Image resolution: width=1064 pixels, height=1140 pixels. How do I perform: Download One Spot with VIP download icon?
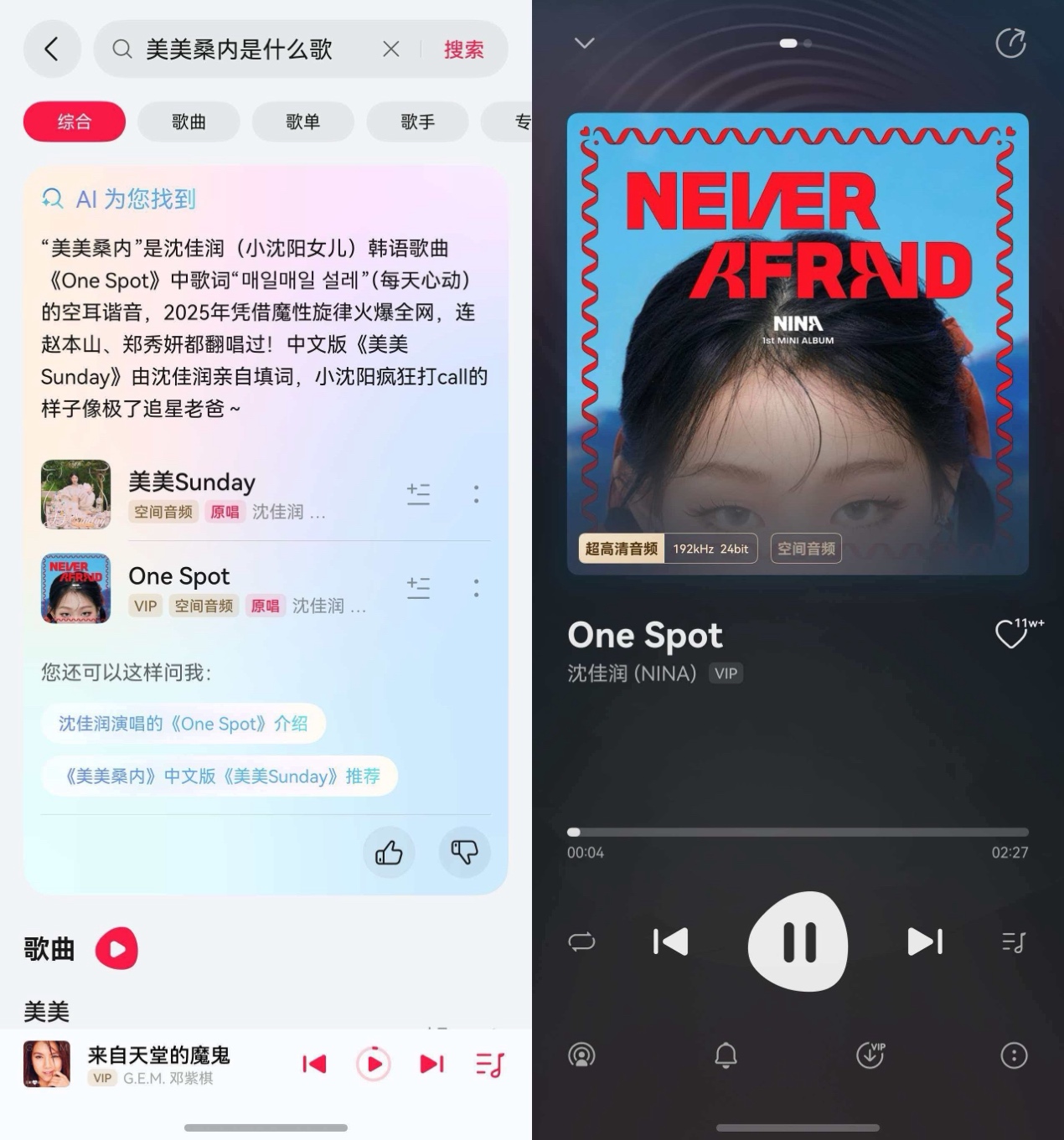[x=870, y=1055]
